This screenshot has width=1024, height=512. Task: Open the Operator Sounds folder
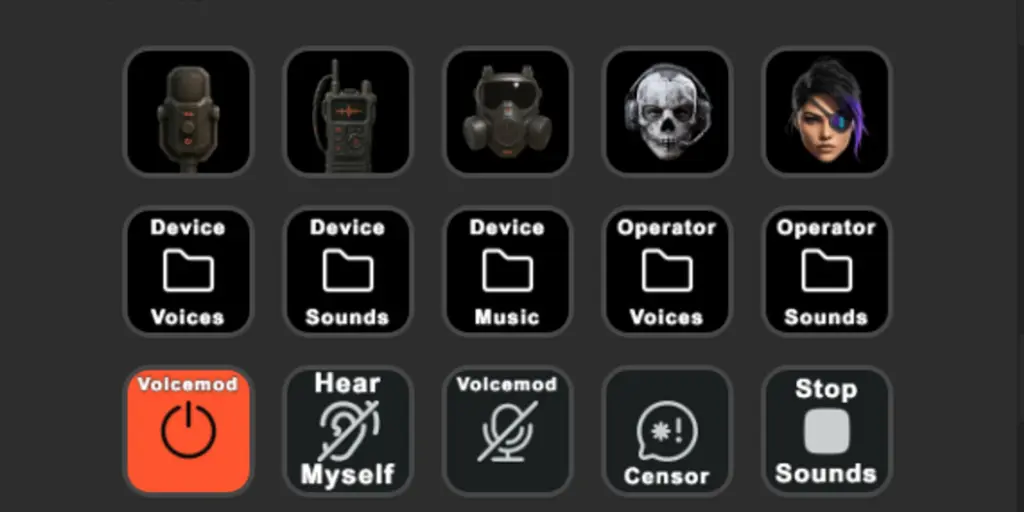tap(826, 271)
